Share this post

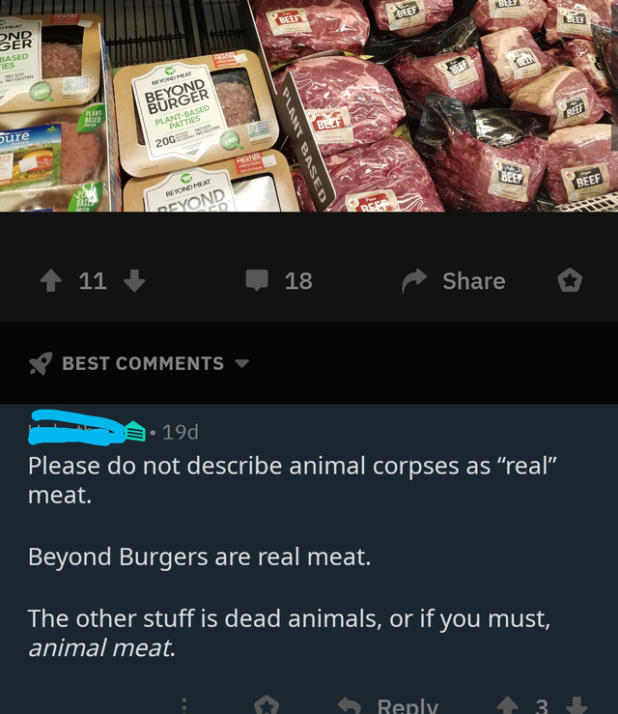(454, 281)
